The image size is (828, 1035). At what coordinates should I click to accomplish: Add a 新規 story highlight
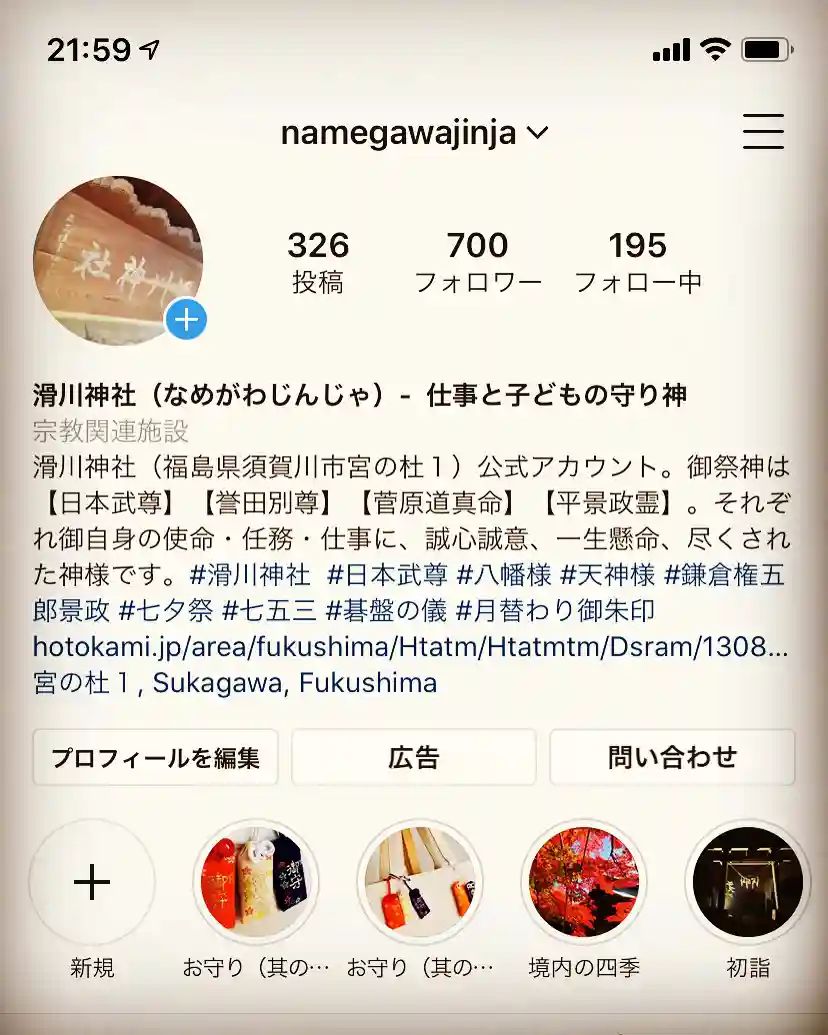(x=92, y=883)
